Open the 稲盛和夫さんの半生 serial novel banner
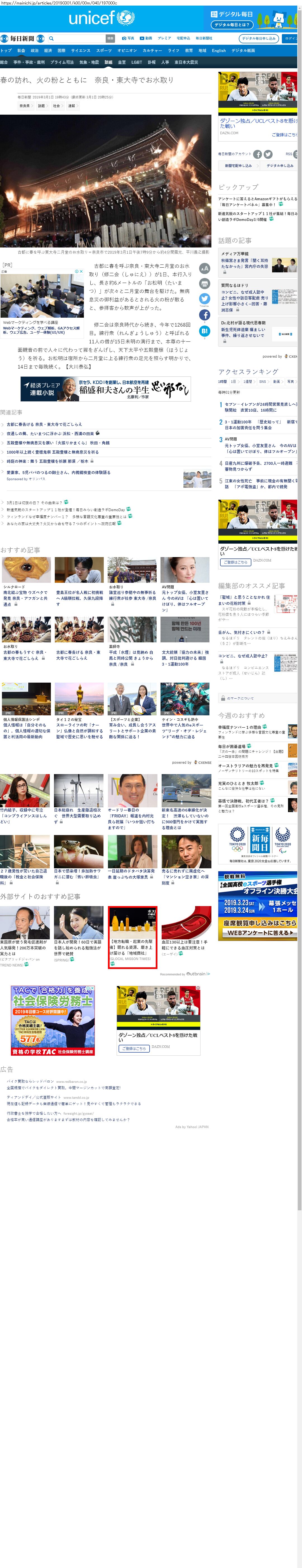Image resolution: width=302 pixels, height=1568 pixels. (x=105, y=389)
